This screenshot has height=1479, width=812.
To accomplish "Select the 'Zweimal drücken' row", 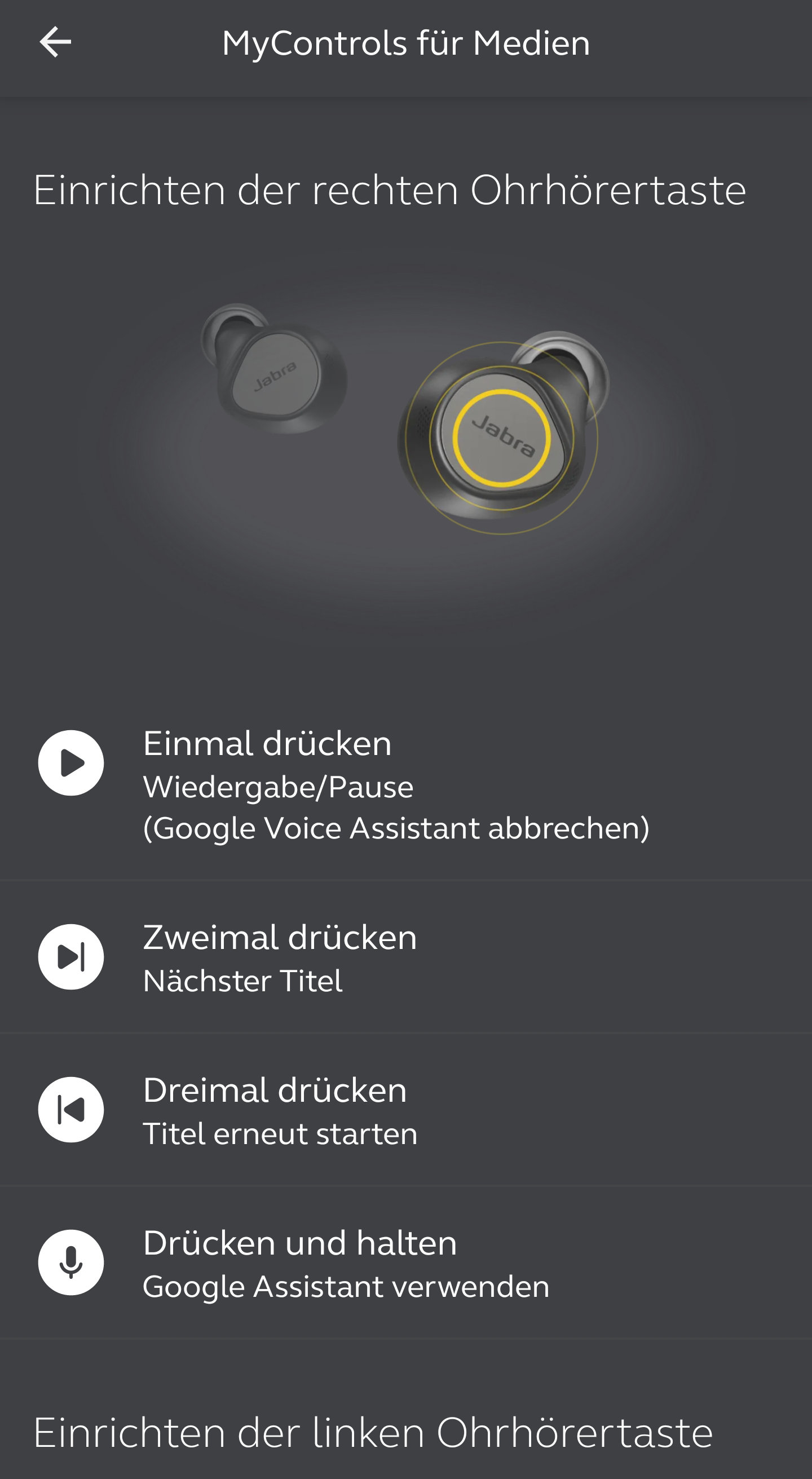I will [406, 956].
